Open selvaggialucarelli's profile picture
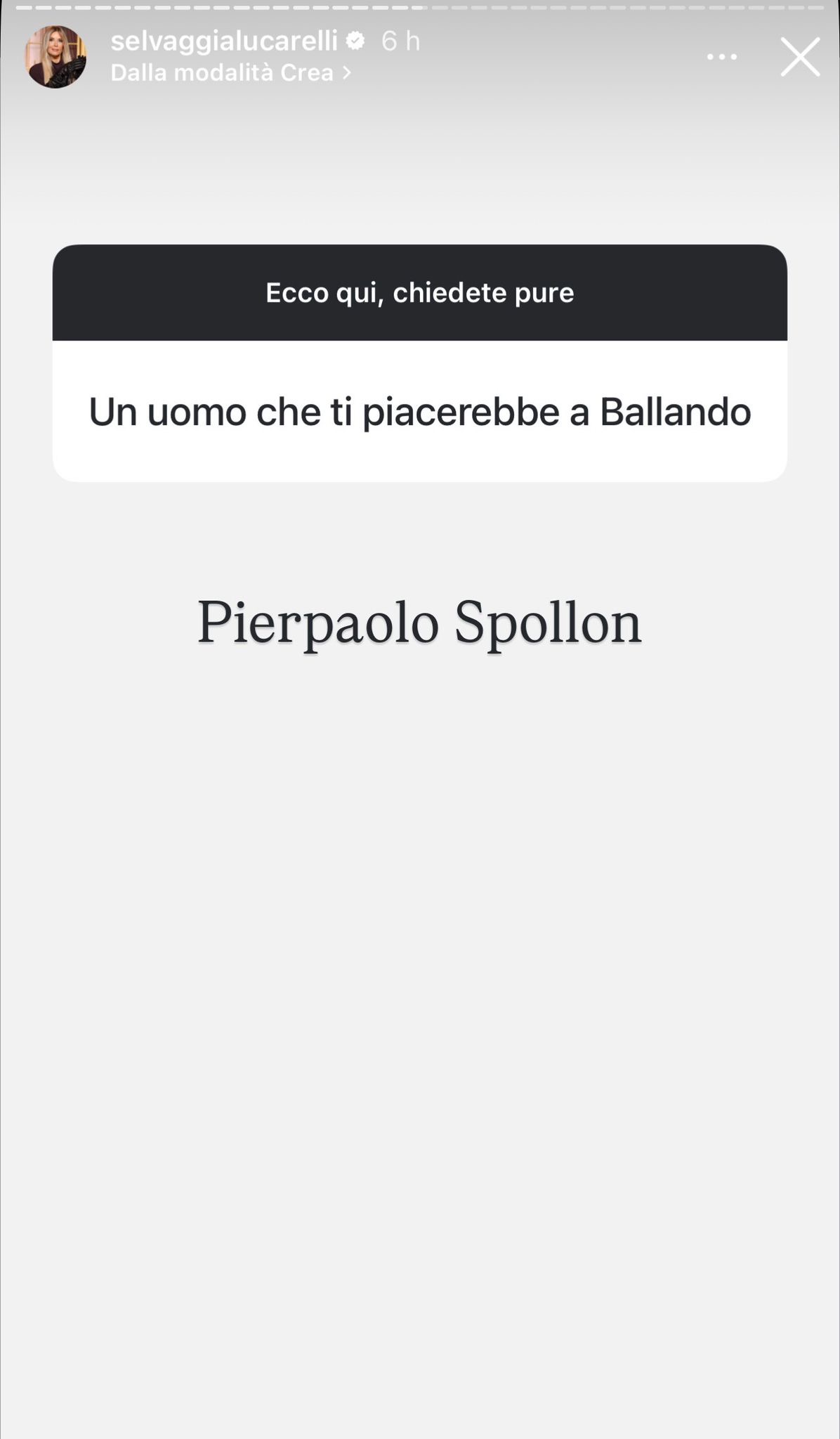The width and height of the screenshot is (840, 1439). (x=55, y=57)
